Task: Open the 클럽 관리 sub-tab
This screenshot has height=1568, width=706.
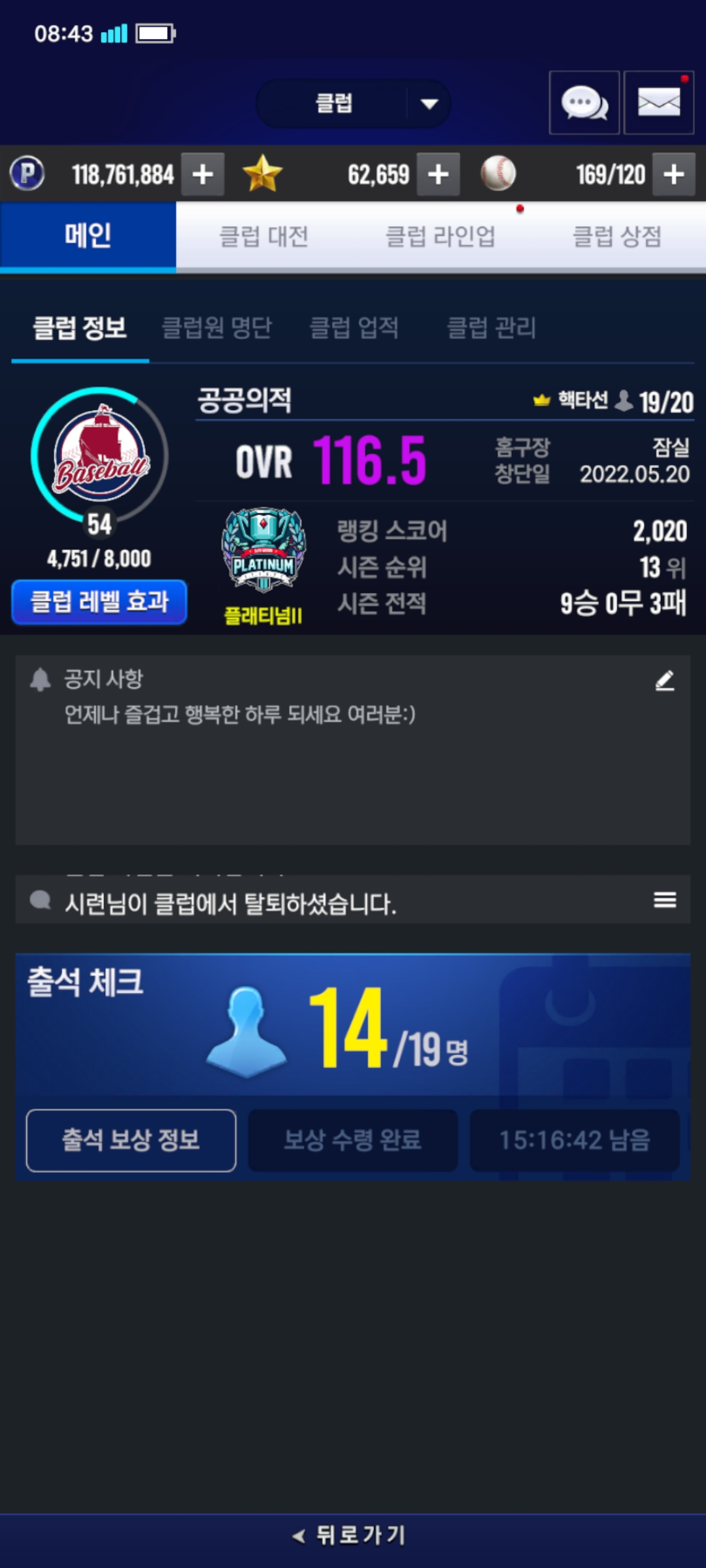Action: click(491, 327)
